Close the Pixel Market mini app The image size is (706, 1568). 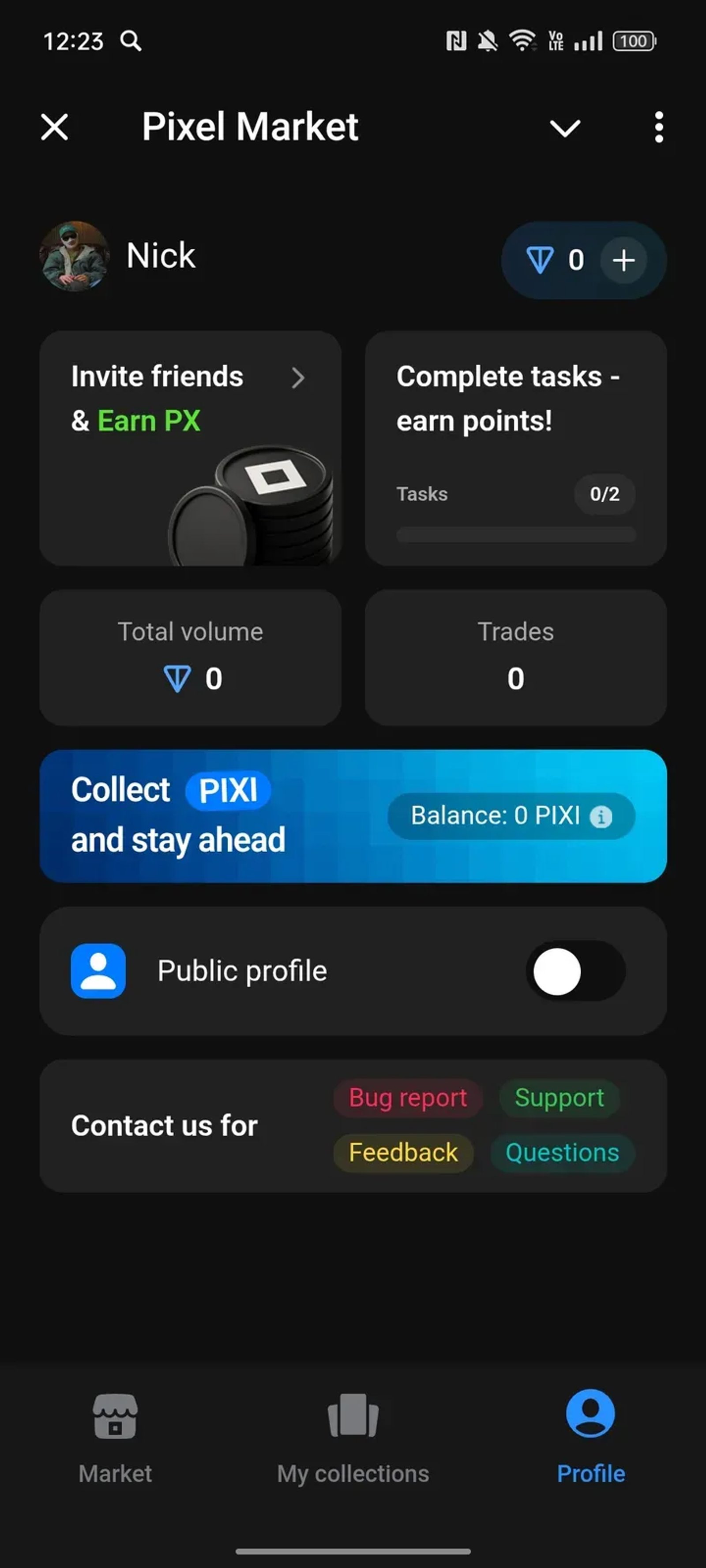53,127
